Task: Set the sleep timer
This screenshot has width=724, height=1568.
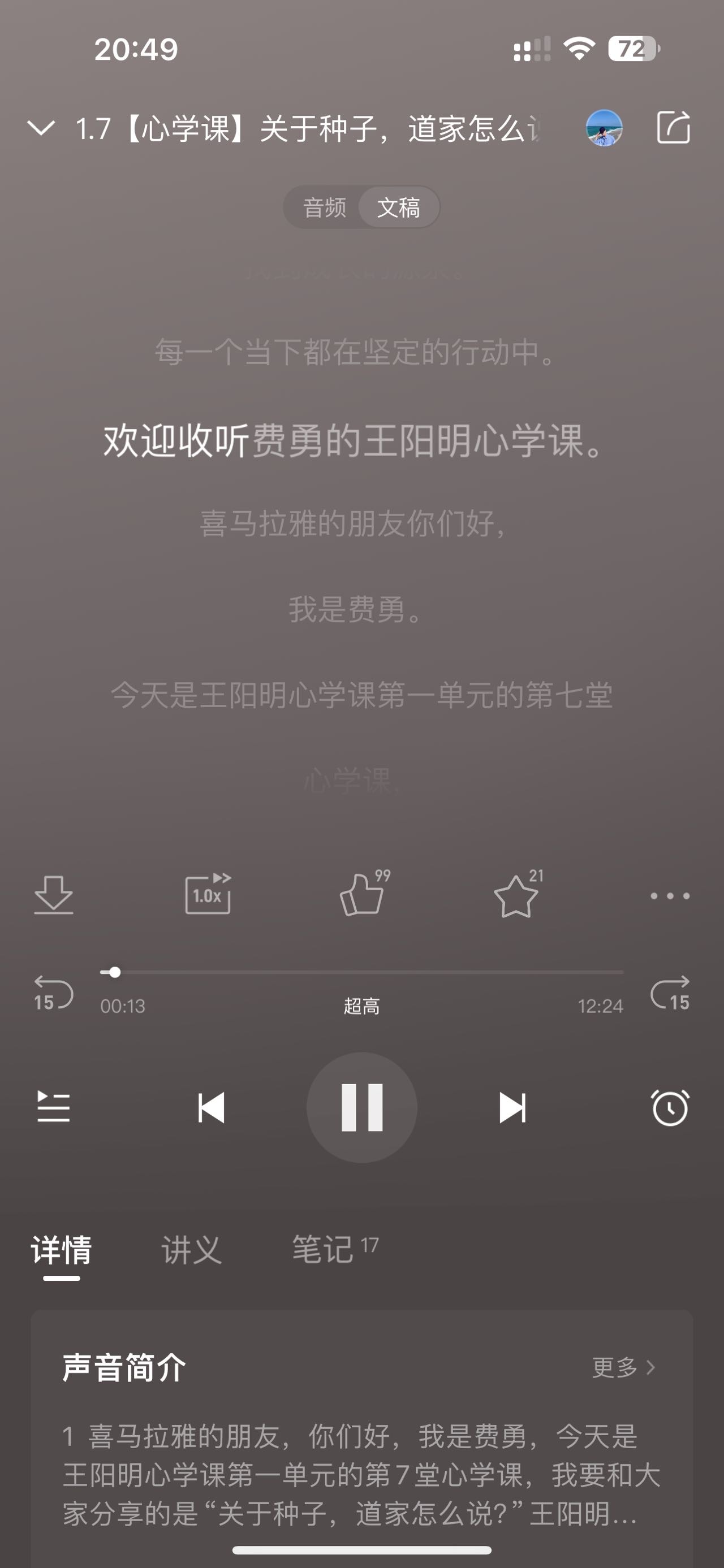Action: [x=670, y=1108]
